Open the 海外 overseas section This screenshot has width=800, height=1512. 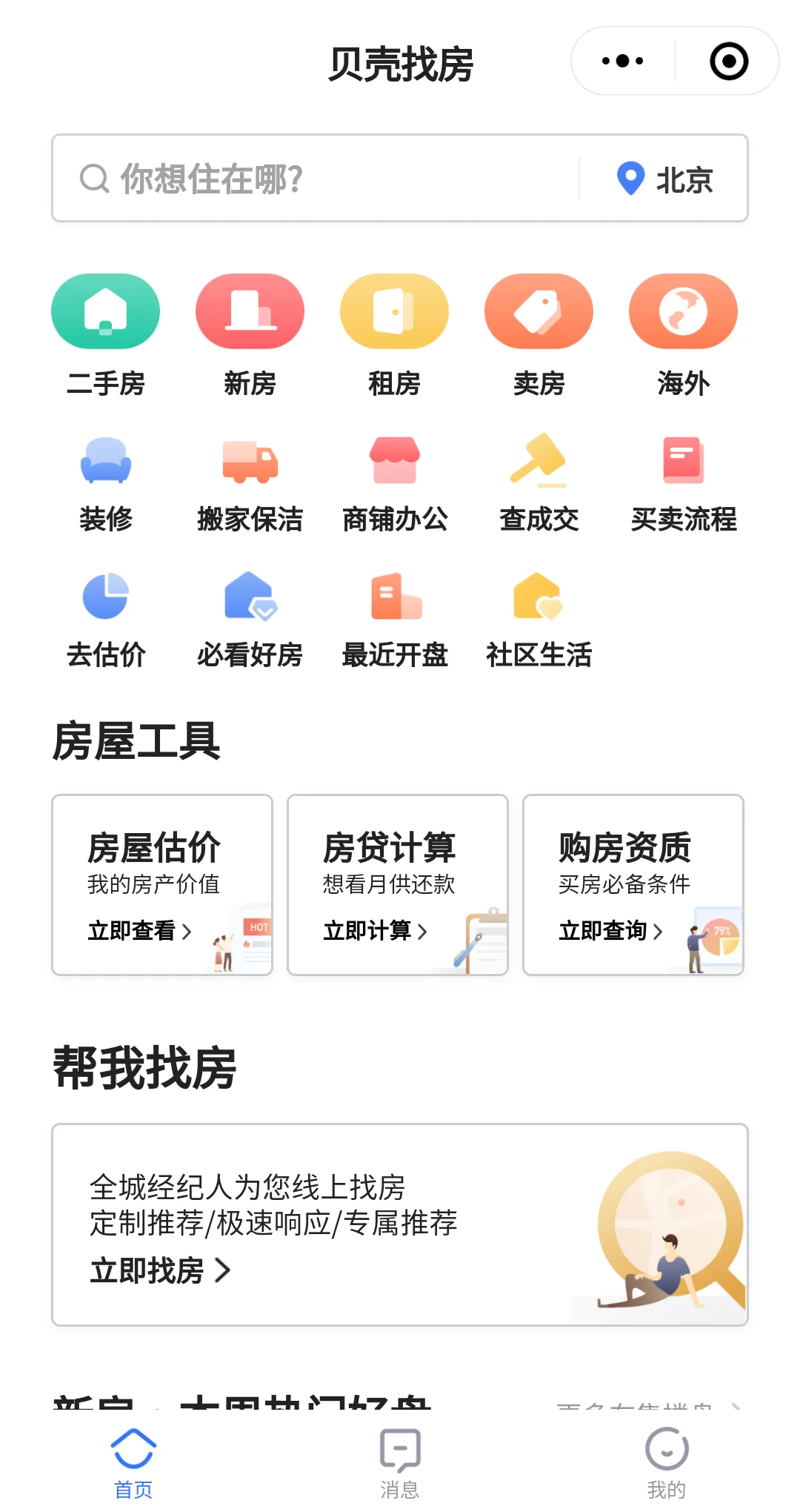tap(683, 334)
